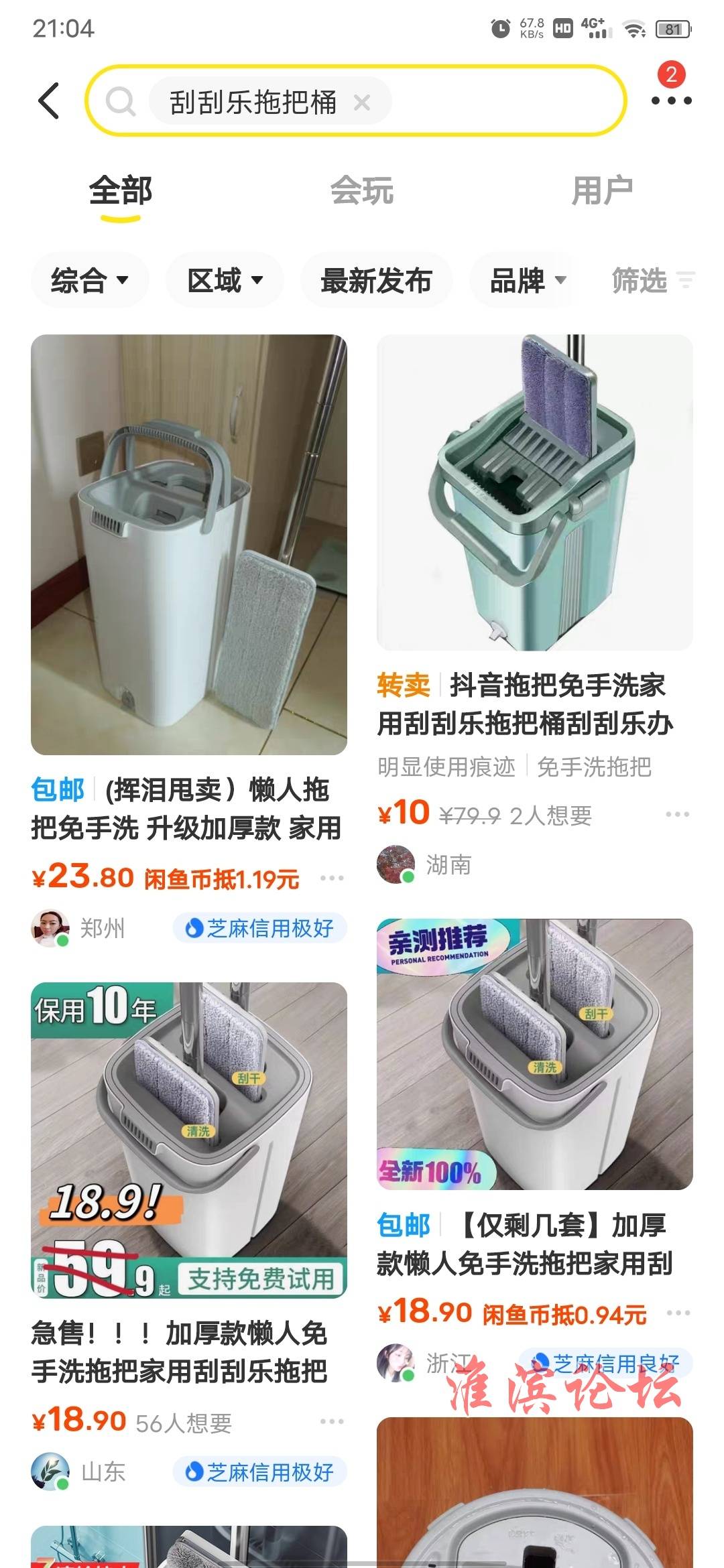This screenshot has height=1568, width=724.
Task: Show more options for the ¥10 listing
Action: [677, 815]
